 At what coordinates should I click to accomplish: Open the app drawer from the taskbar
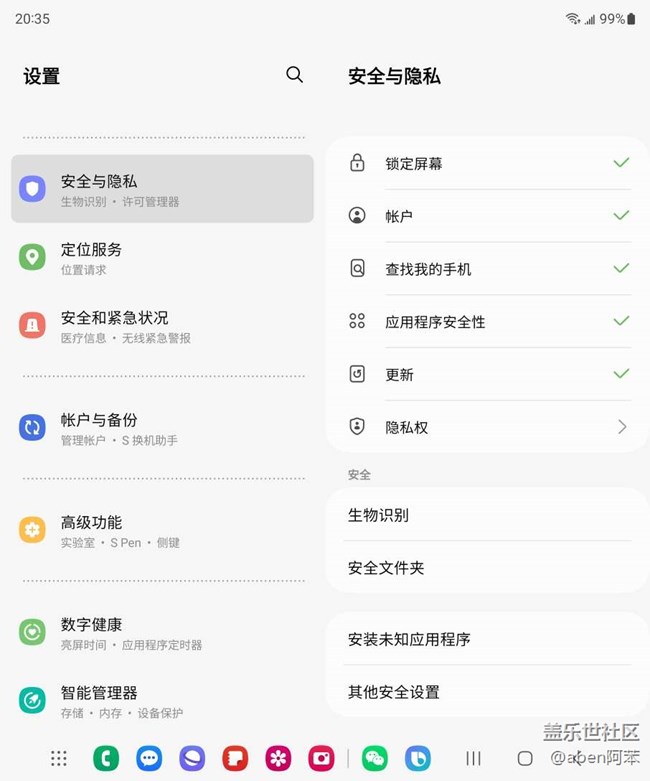tap(59, 758)
